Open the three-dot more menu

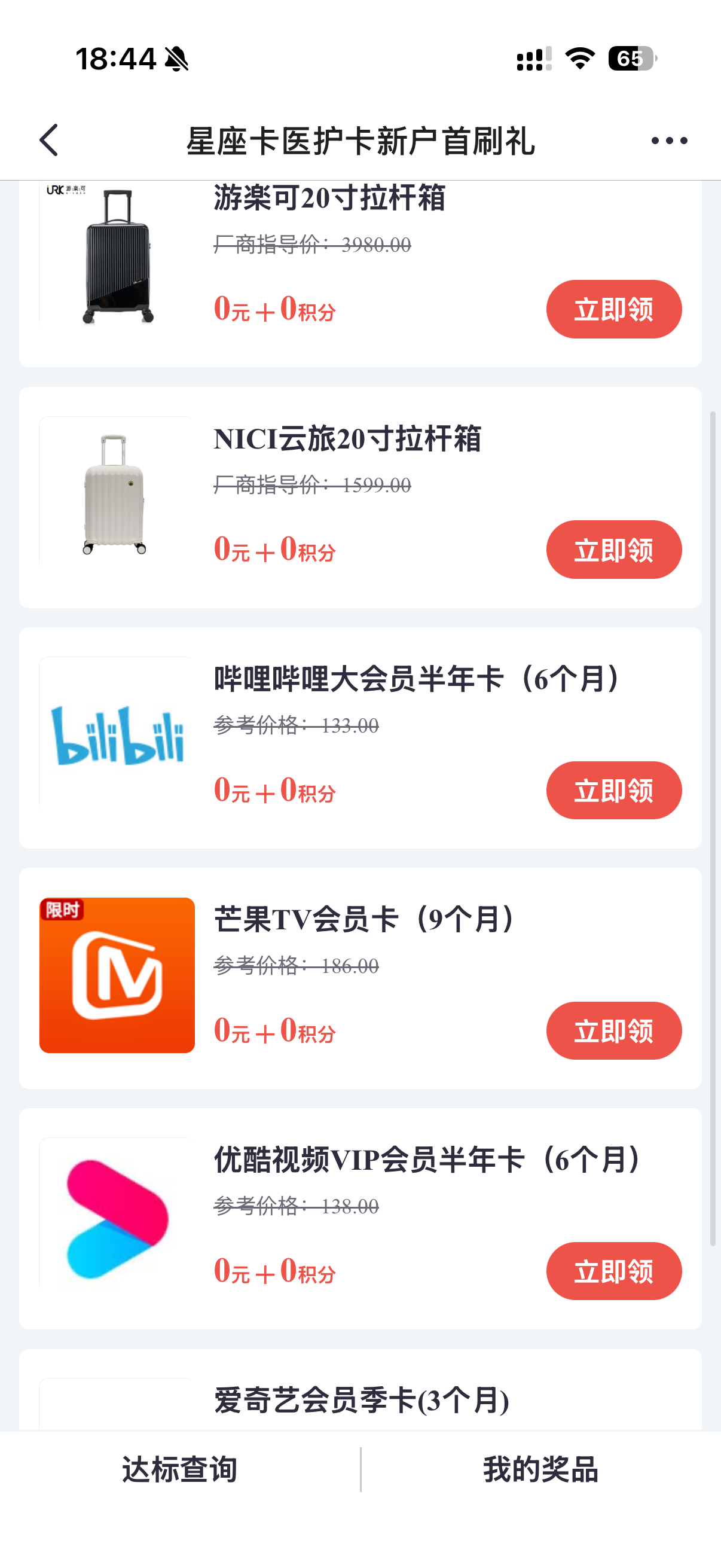668,141
